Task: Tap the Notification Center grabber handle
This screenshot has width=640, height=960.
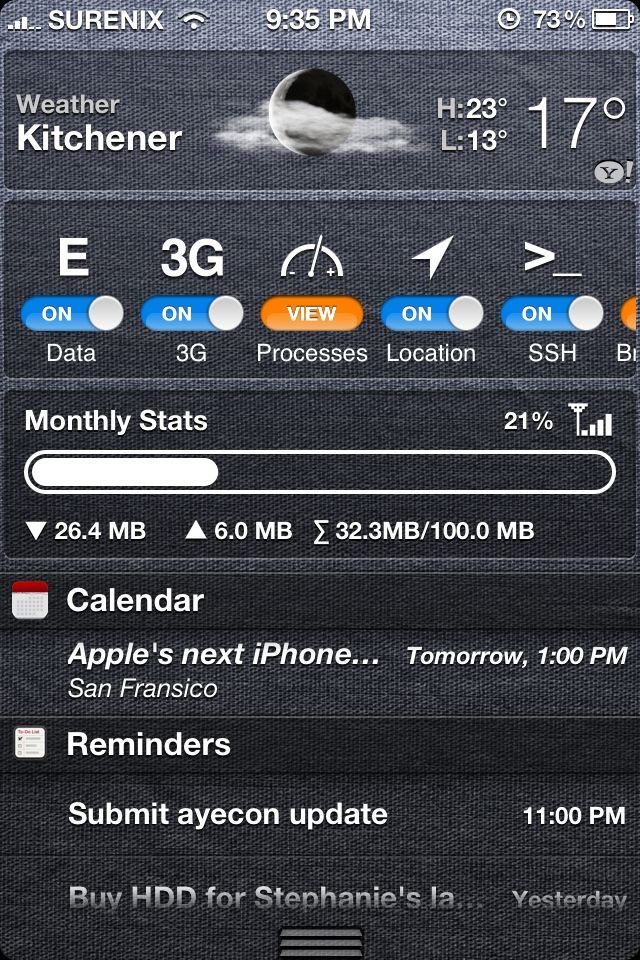Action: (320, 943)
